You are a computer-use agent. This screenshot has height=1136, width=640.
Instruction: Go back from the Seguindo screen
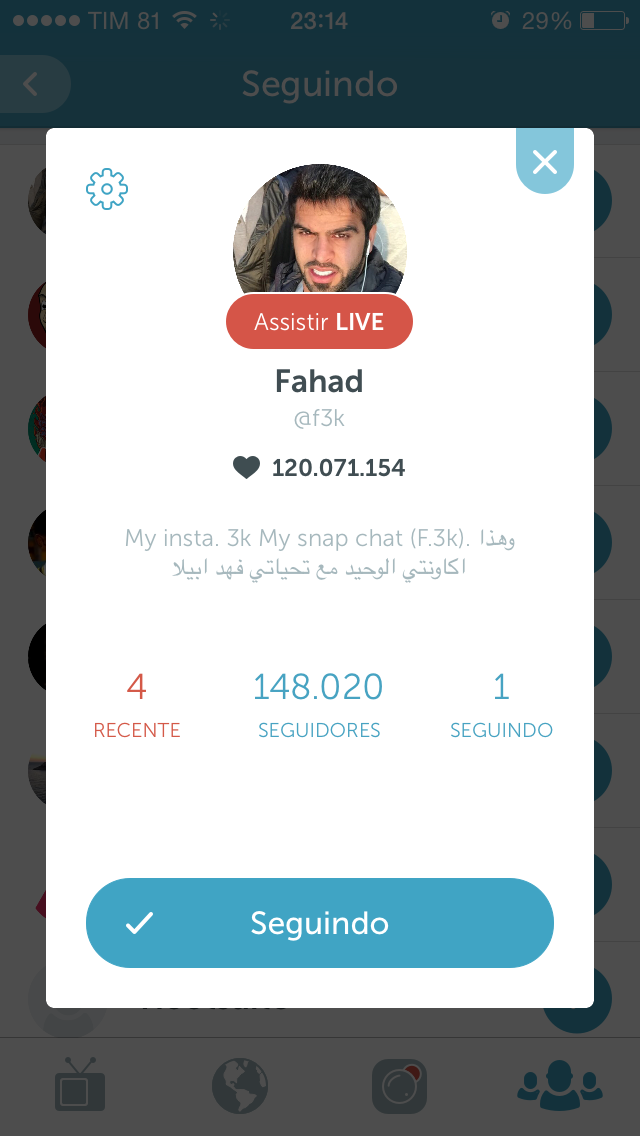pyautogui.click(x=32, y=84)
